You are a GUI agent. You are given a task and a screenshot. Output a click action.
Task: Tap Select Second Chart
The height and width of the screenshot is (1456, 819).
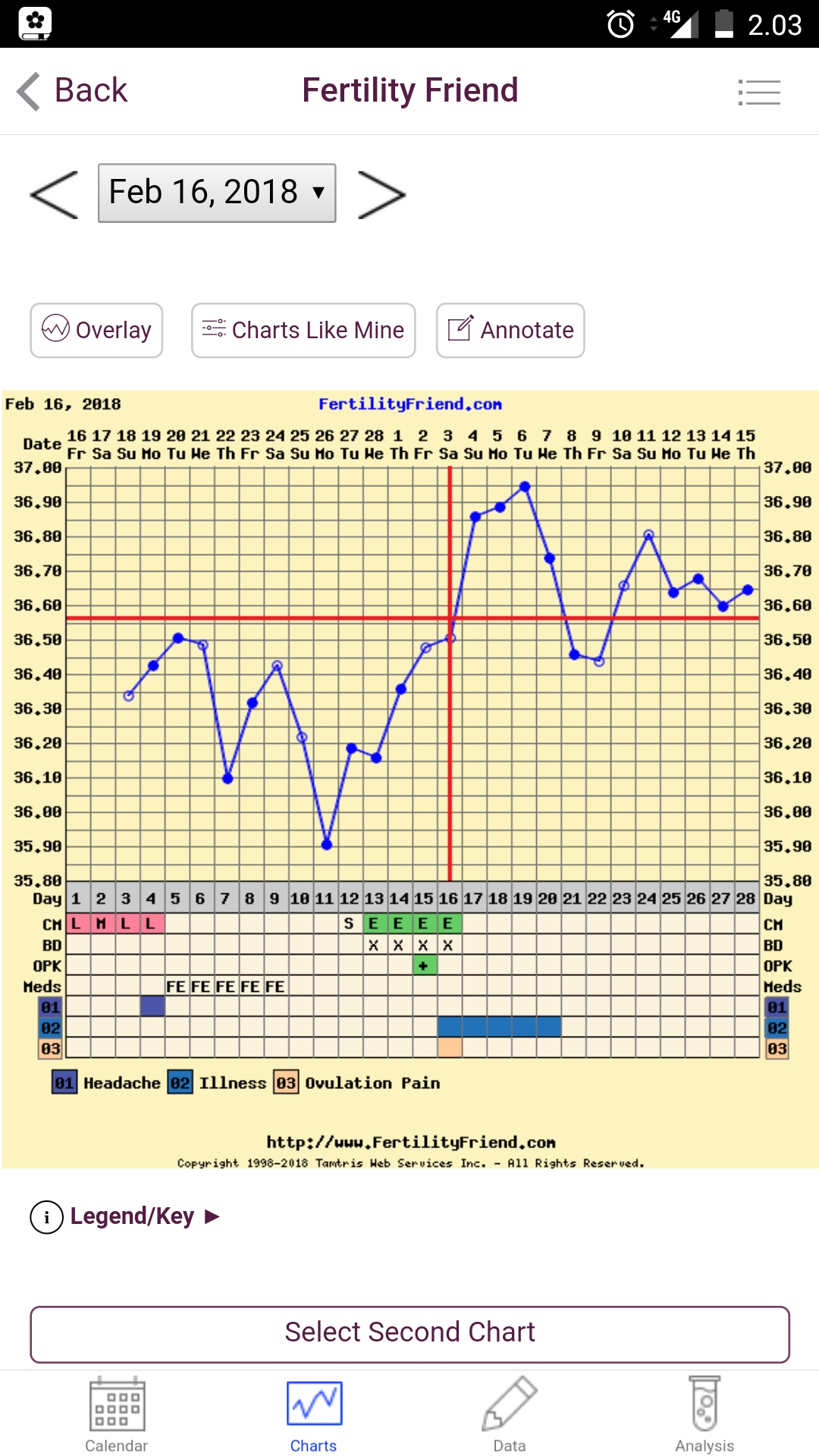coord(409,1333)
